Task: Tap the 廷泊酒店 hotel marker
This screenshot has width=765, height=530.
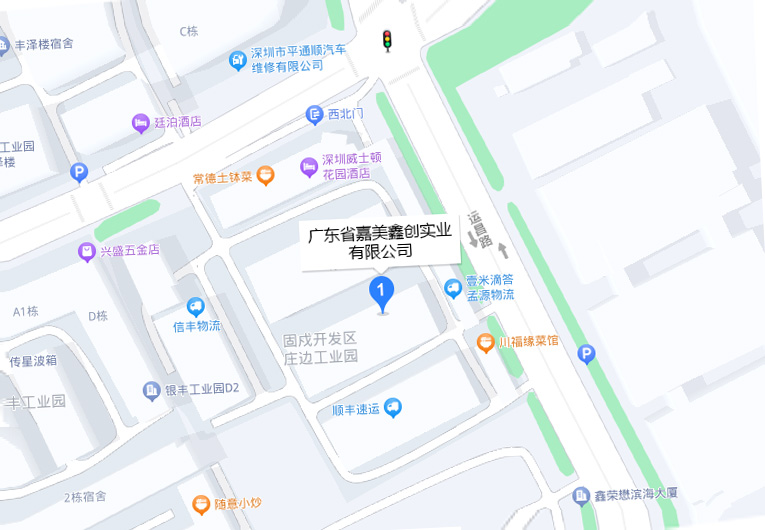Action: (x=140, y=122)
